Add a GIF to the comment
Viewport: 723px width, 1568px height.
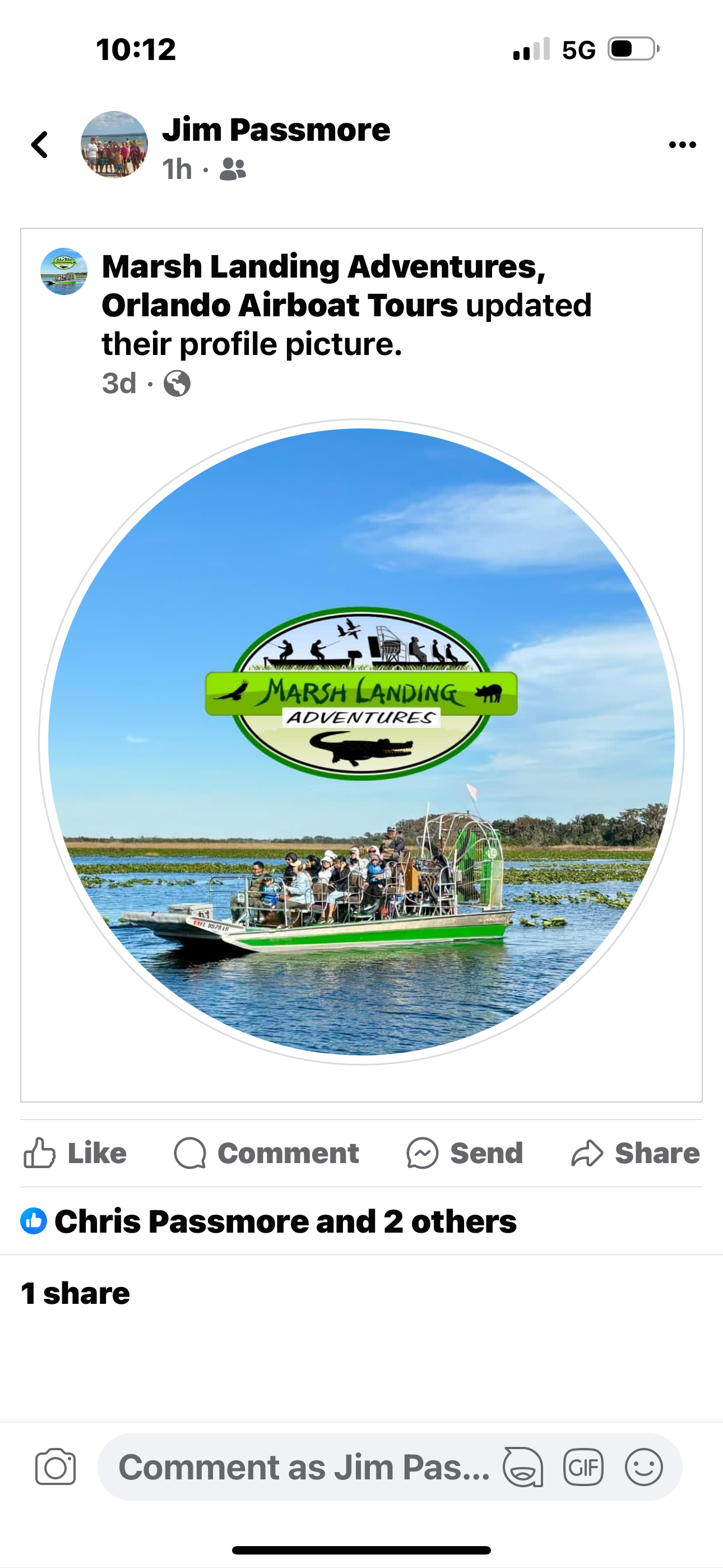tap(583, 1467)
